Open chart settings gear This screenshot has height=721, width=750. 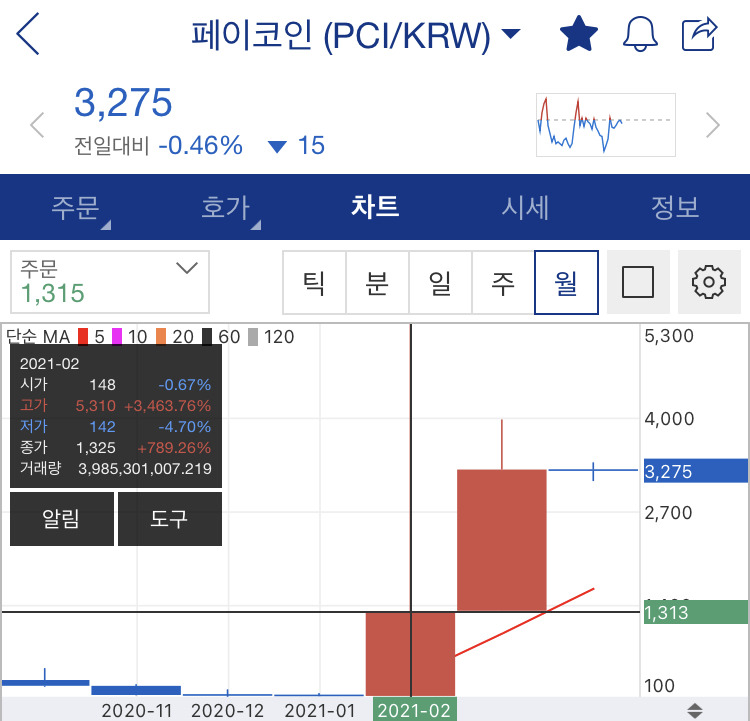click(709, 282)
